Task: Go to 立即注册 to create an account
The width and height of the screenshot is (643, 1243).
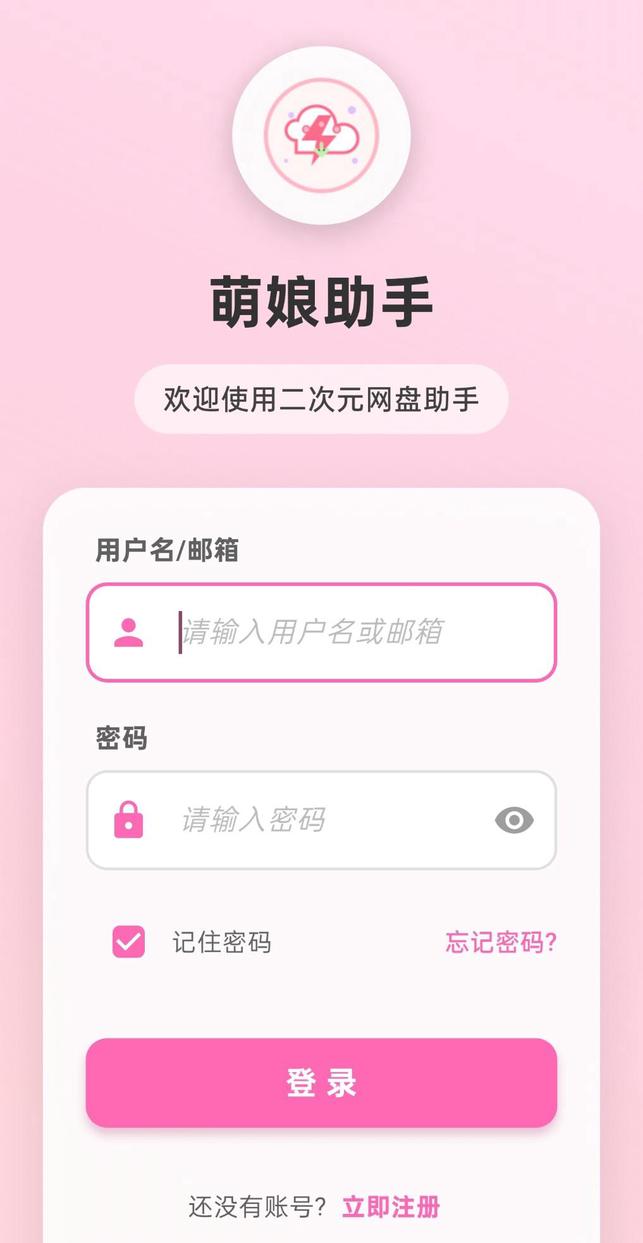Action: (x=391, y=1207)
